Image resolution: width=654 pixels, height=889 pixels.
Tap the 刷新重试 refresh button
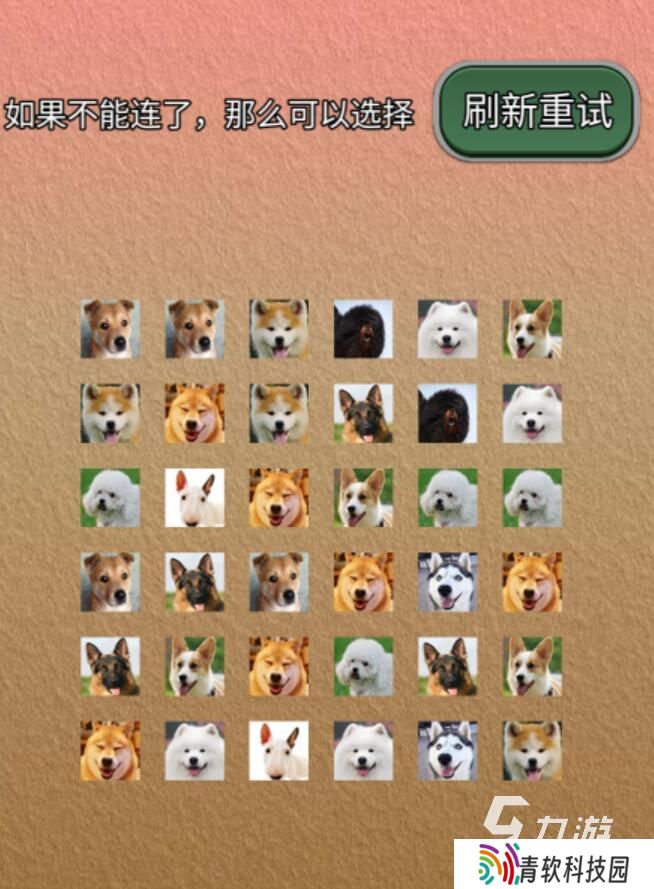[x=537, y=112]
